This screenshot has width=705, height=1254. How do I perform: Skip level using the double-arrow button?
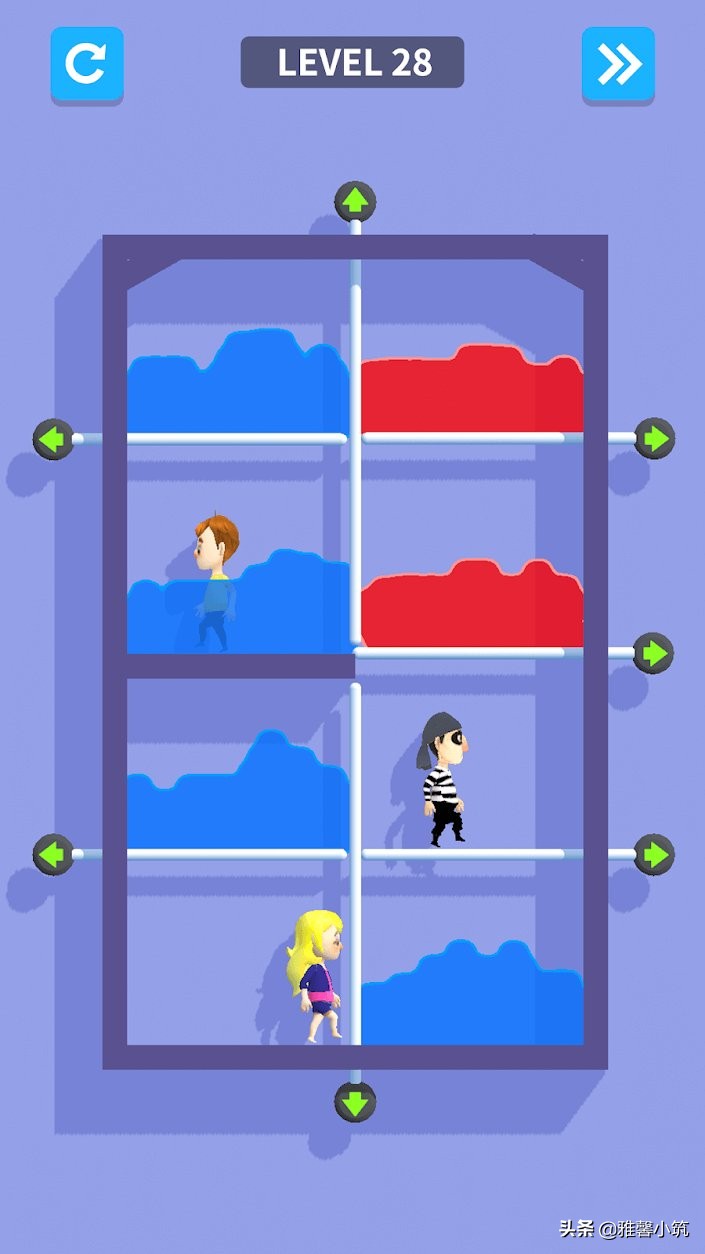pyautogui.click(x=618, y=64)
